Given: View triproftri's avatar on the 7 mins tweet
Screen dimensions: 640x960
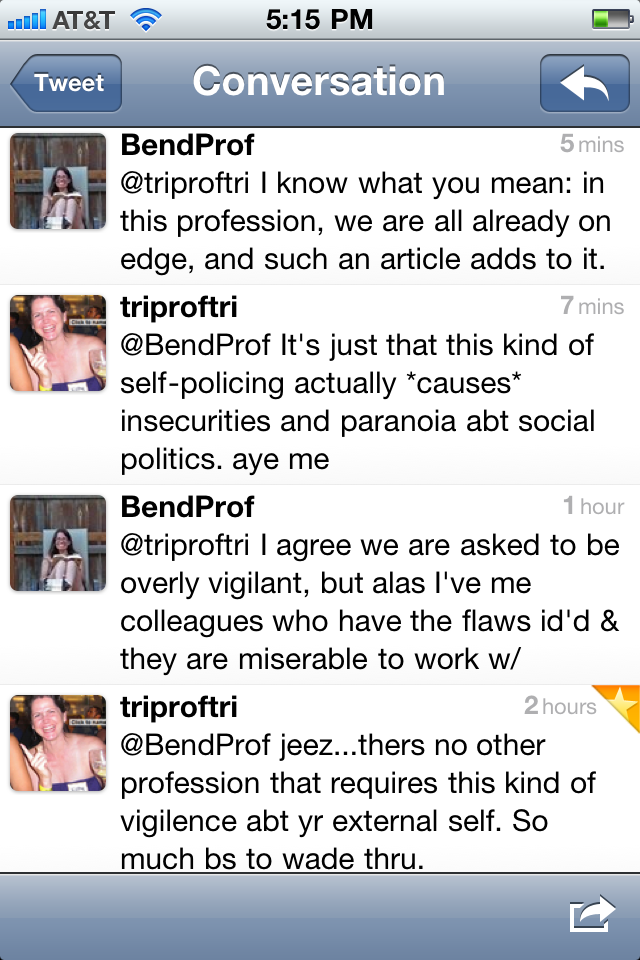Looking at the screenshot, I should pyautogui.click(x=58, y=343).
